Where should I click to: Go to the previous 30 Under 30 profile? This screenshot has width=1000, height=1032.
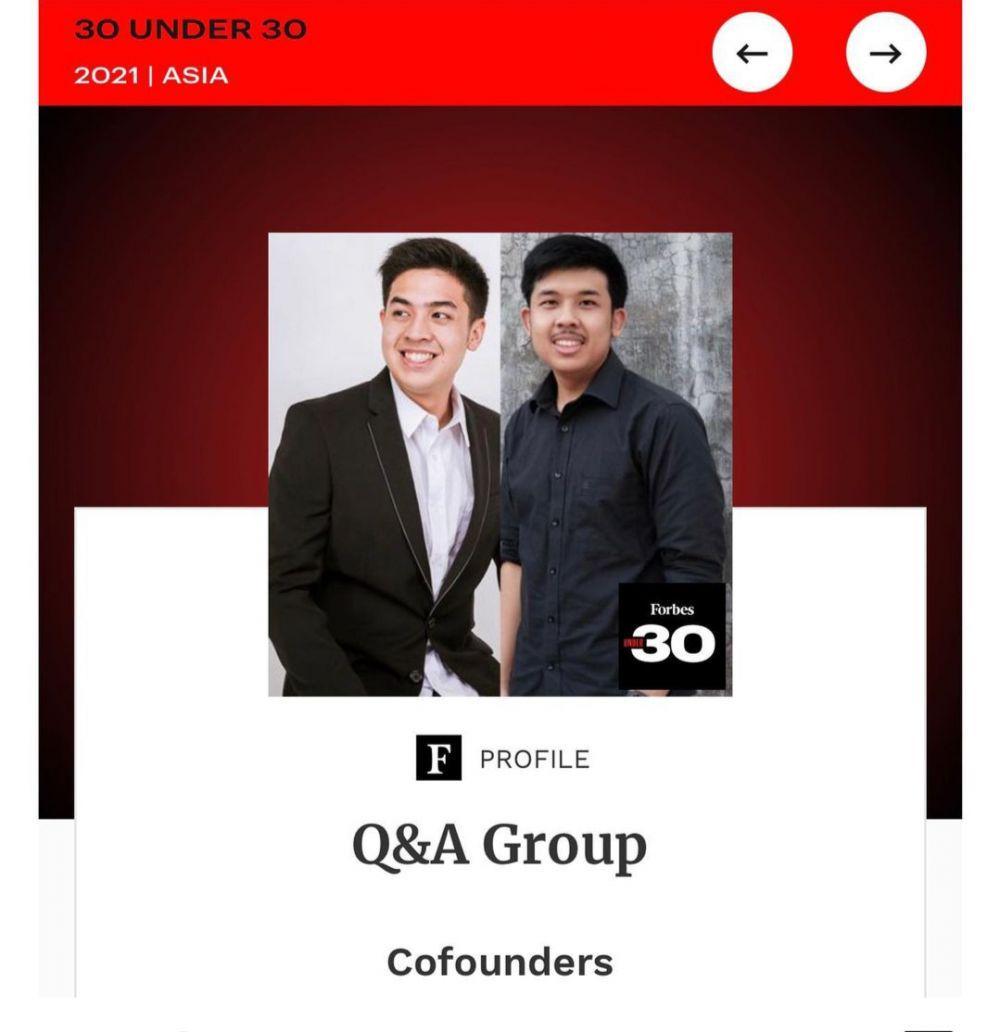tap(752, 54)
